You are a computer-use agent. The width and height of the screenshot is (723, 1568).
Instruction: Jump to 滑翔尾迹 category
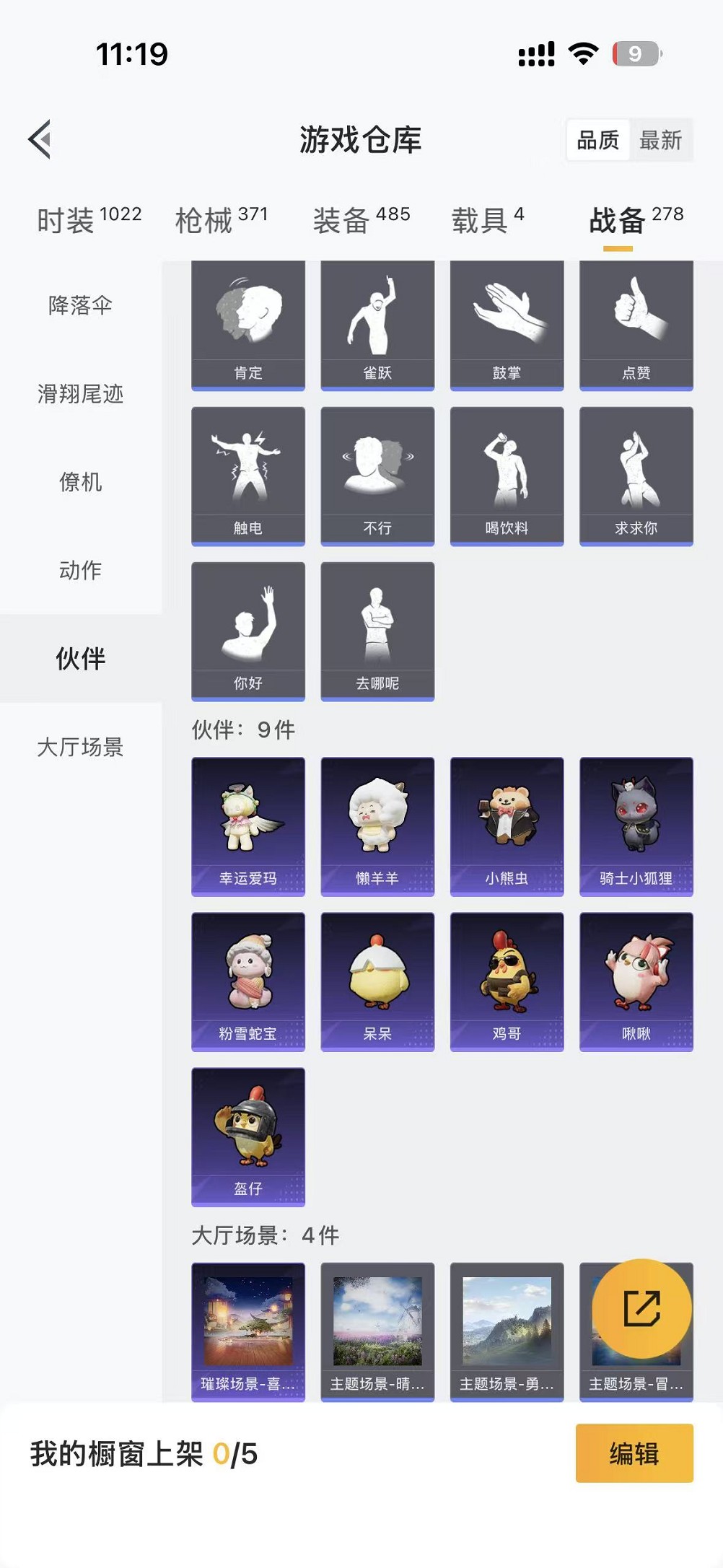[80, 394]
